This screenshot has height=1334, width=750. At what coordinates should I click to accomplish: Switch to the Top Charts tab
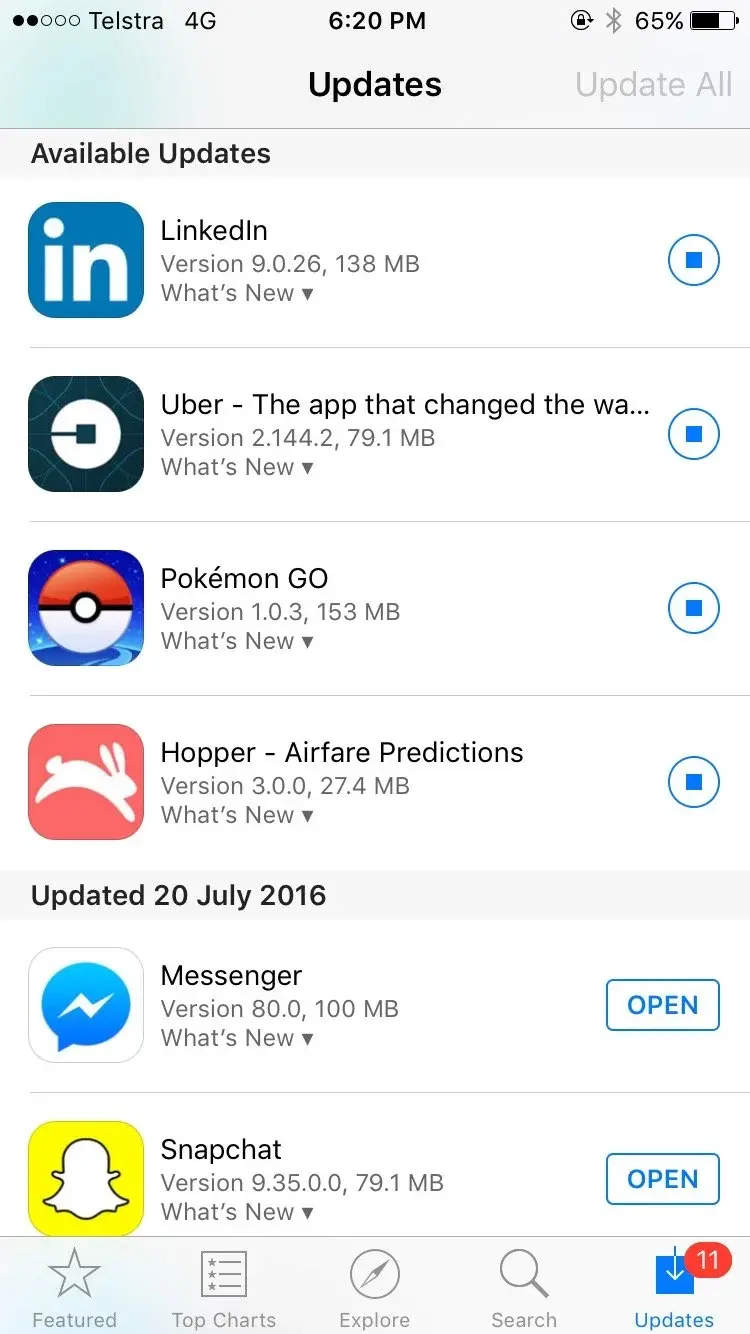(x=224, y=1287)
